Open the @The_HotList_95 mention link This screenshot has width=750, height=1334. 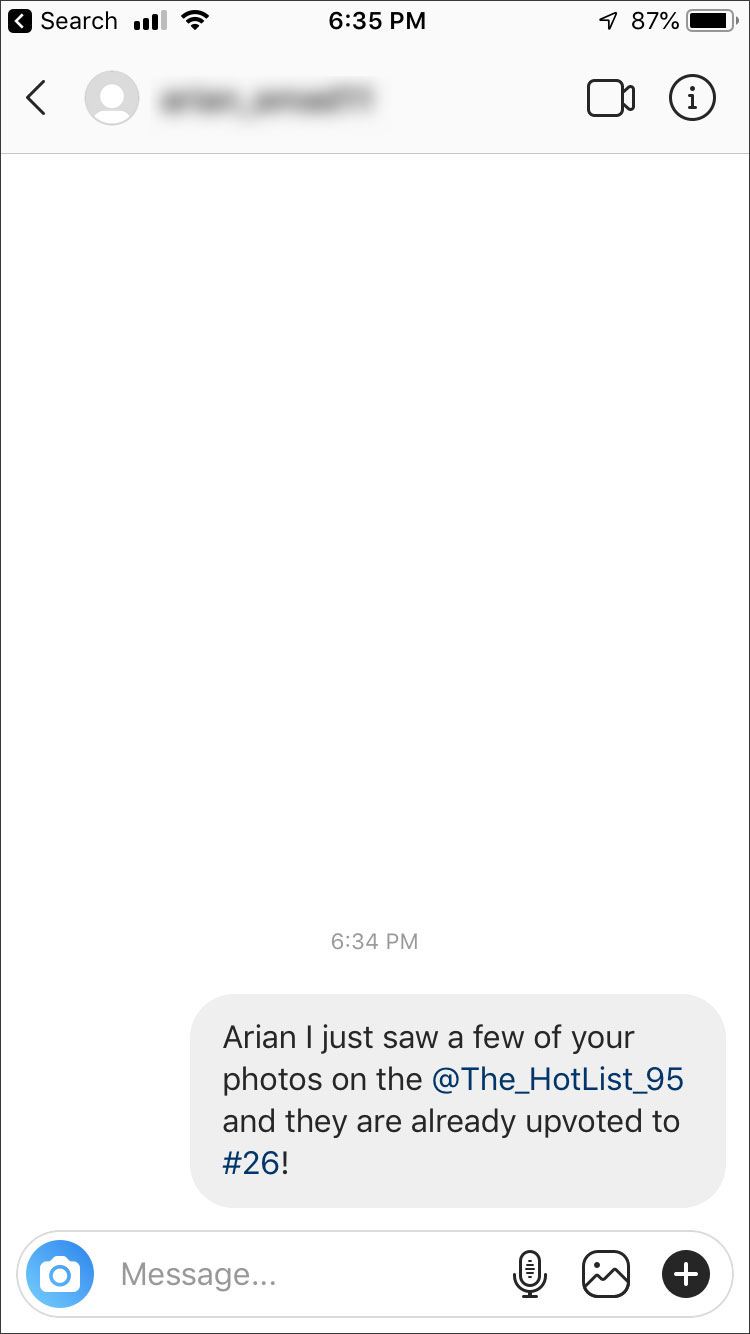pos(558,1080)
